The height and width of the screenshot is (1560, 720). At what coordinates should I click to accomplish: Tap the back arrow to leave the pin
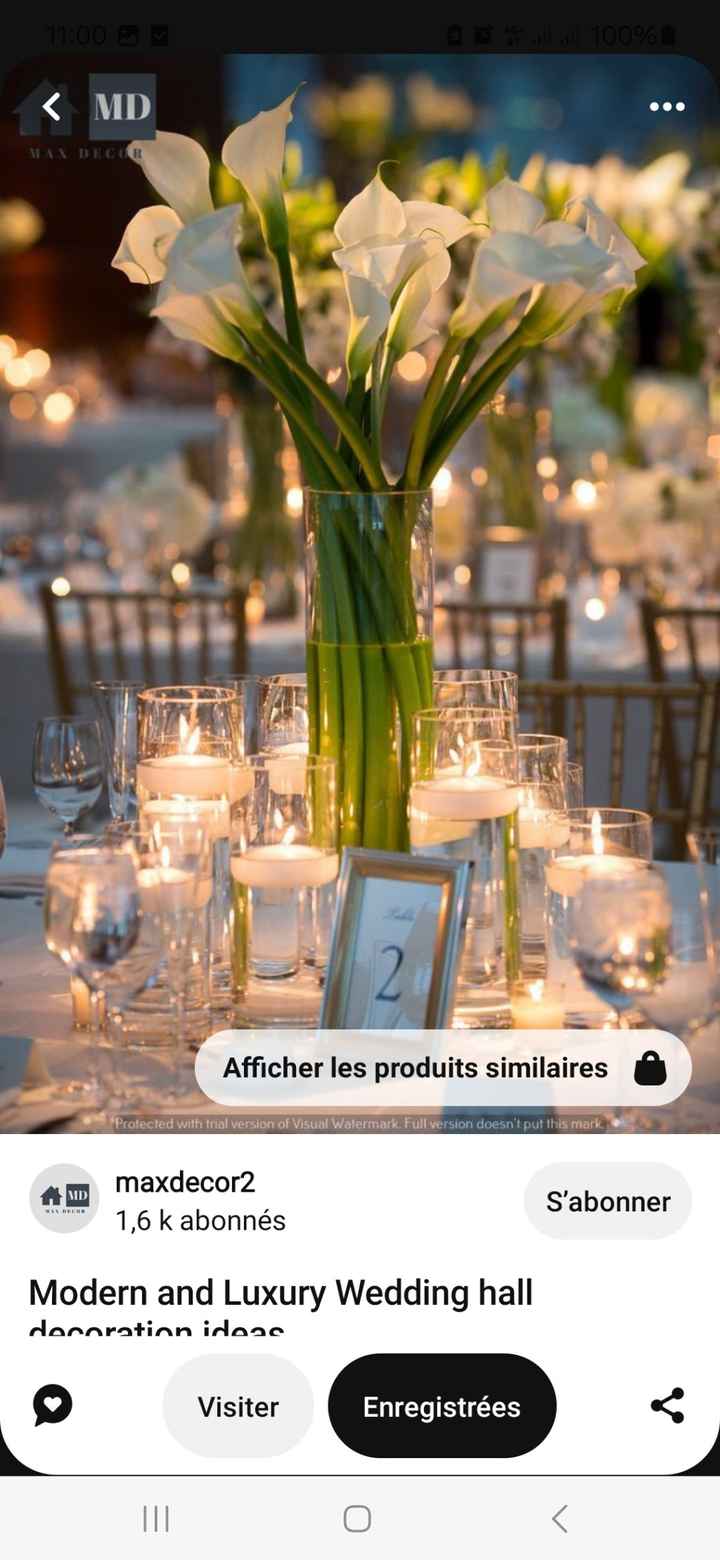click(x=50, y=107)
